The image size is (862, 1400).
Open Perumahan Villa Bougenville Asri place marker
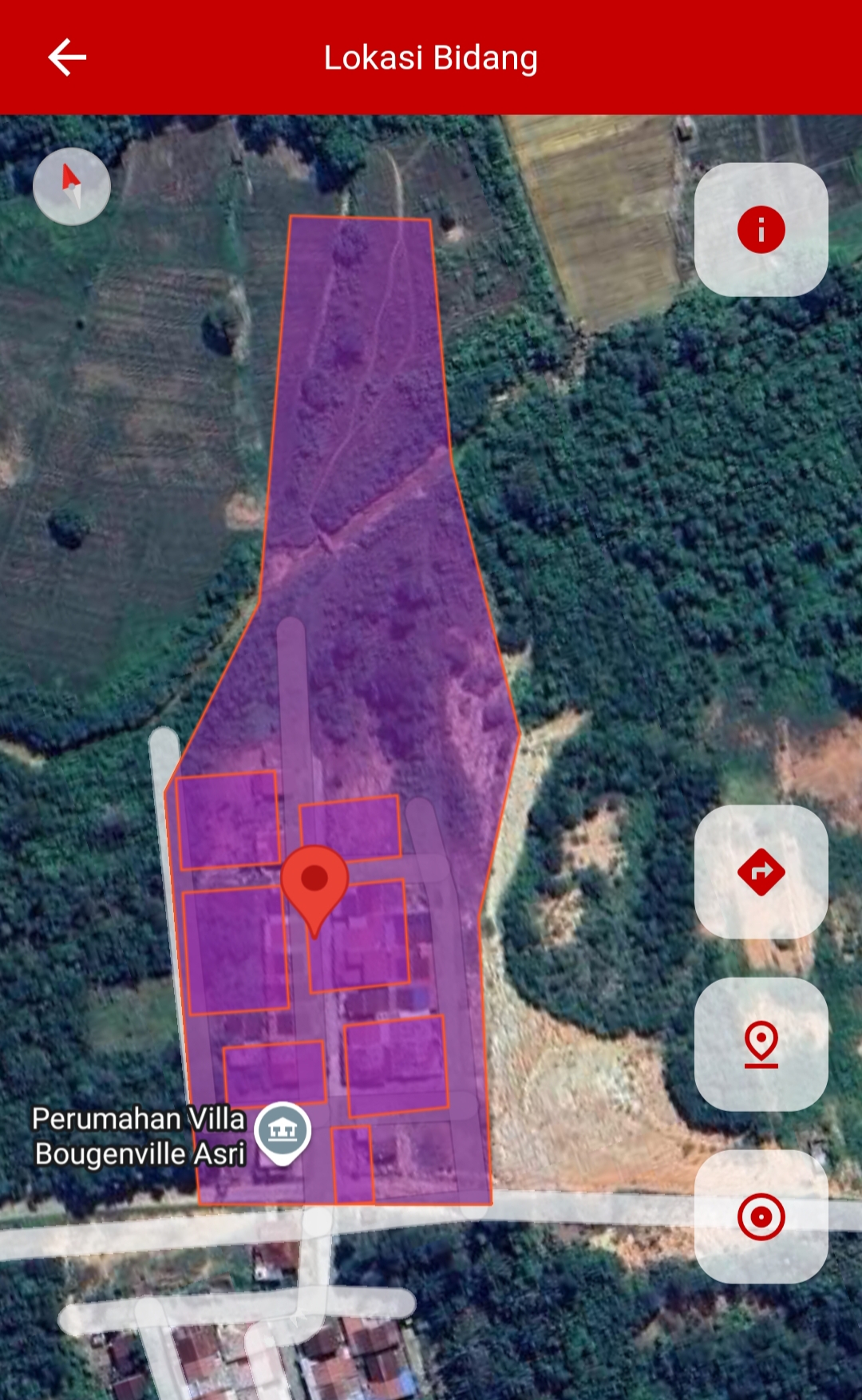click(x=283, y=1132)
